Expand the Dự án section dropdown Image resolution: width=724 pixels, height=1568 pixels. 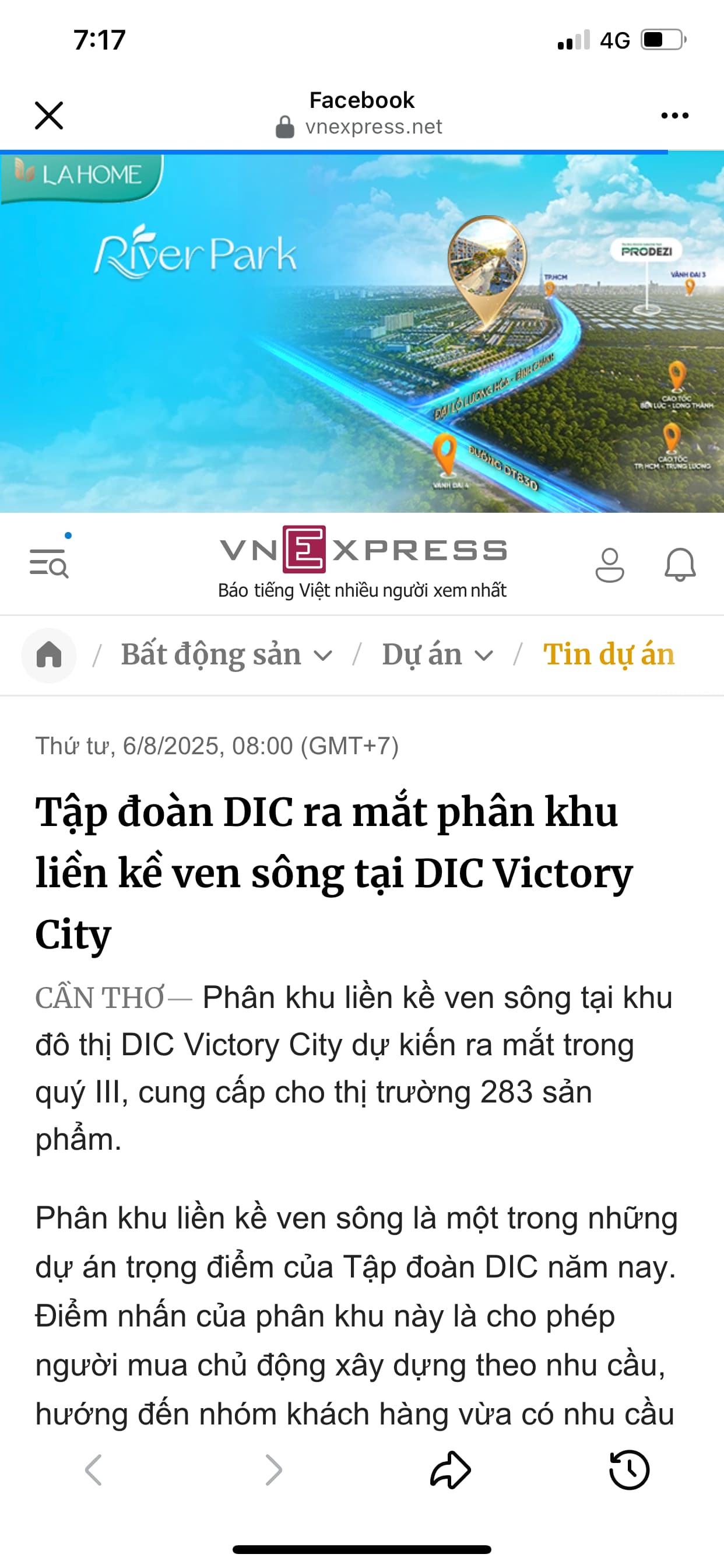click(484, 656)
